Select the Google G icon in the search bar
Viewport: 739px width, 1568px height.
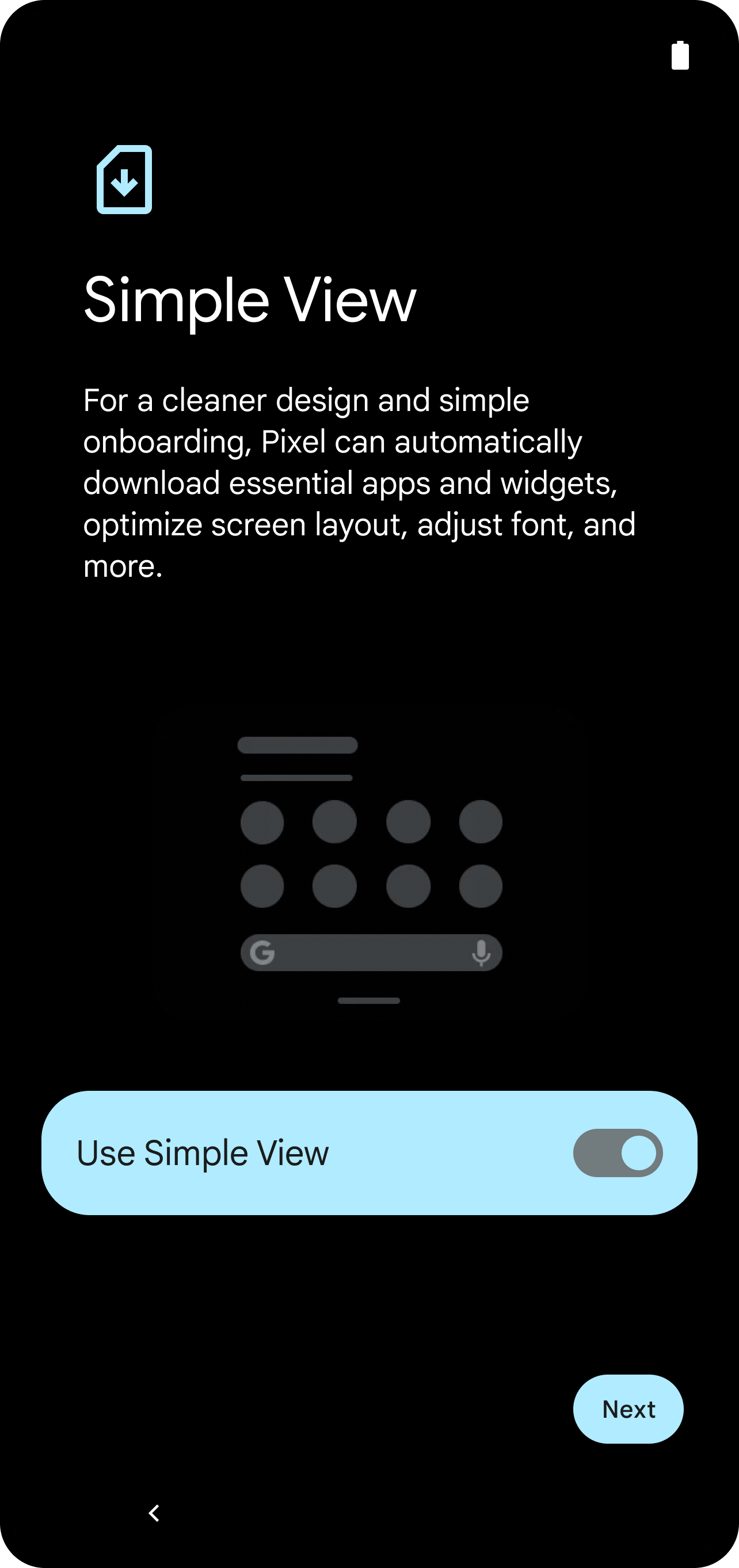coord(263,953)
